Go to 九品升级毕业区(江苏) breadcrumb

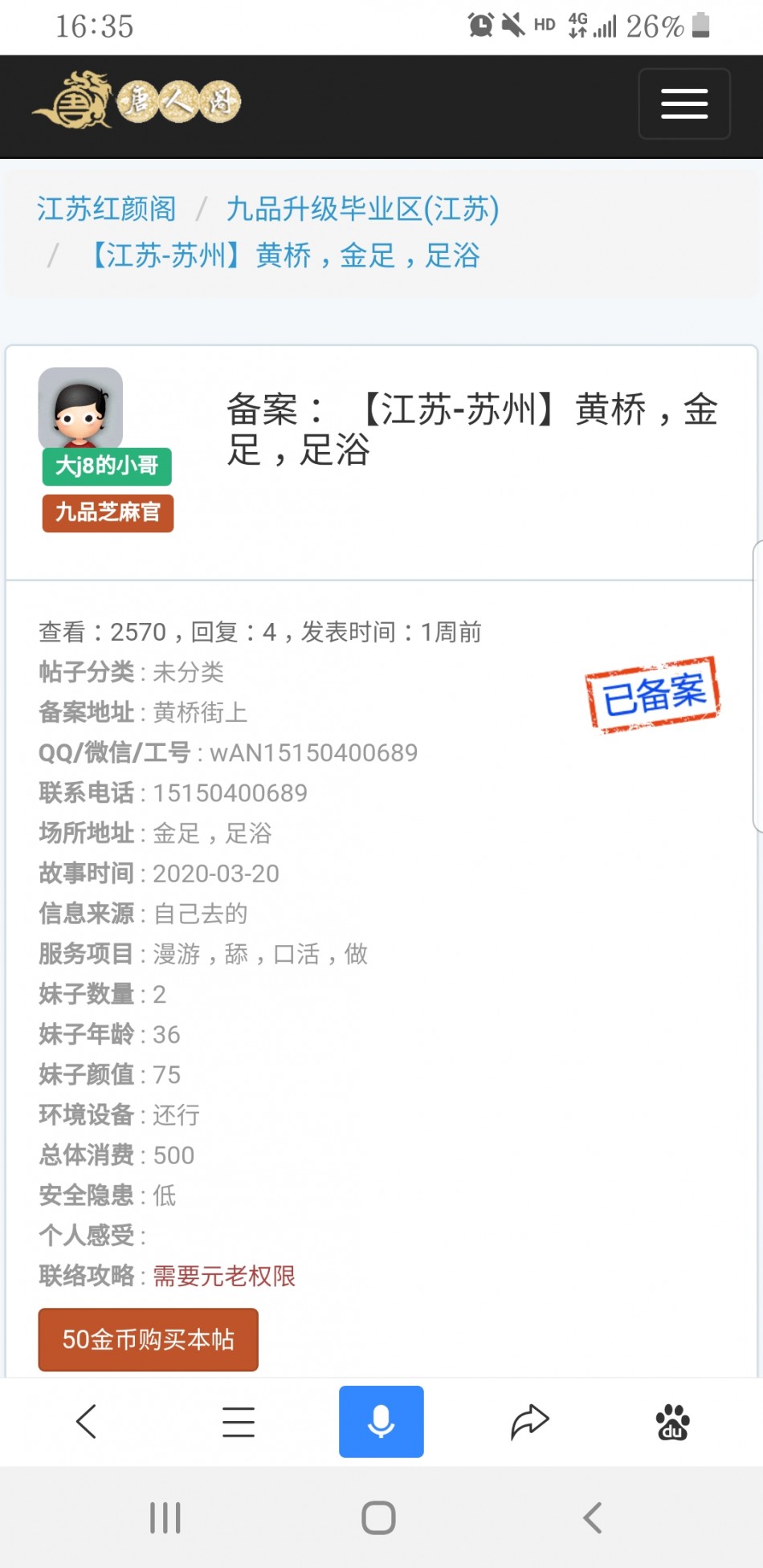point(362,209)
